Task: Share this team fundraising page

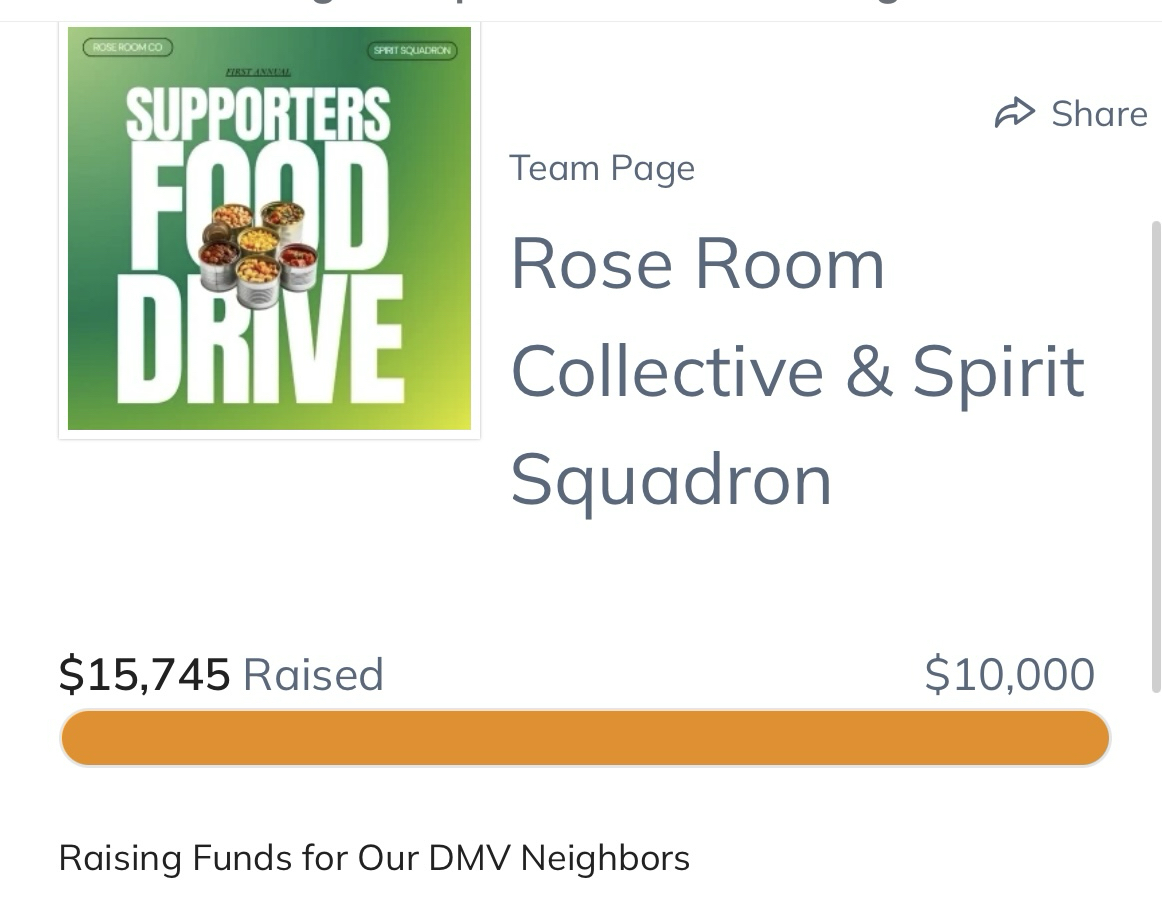Action: (1071, 114)
